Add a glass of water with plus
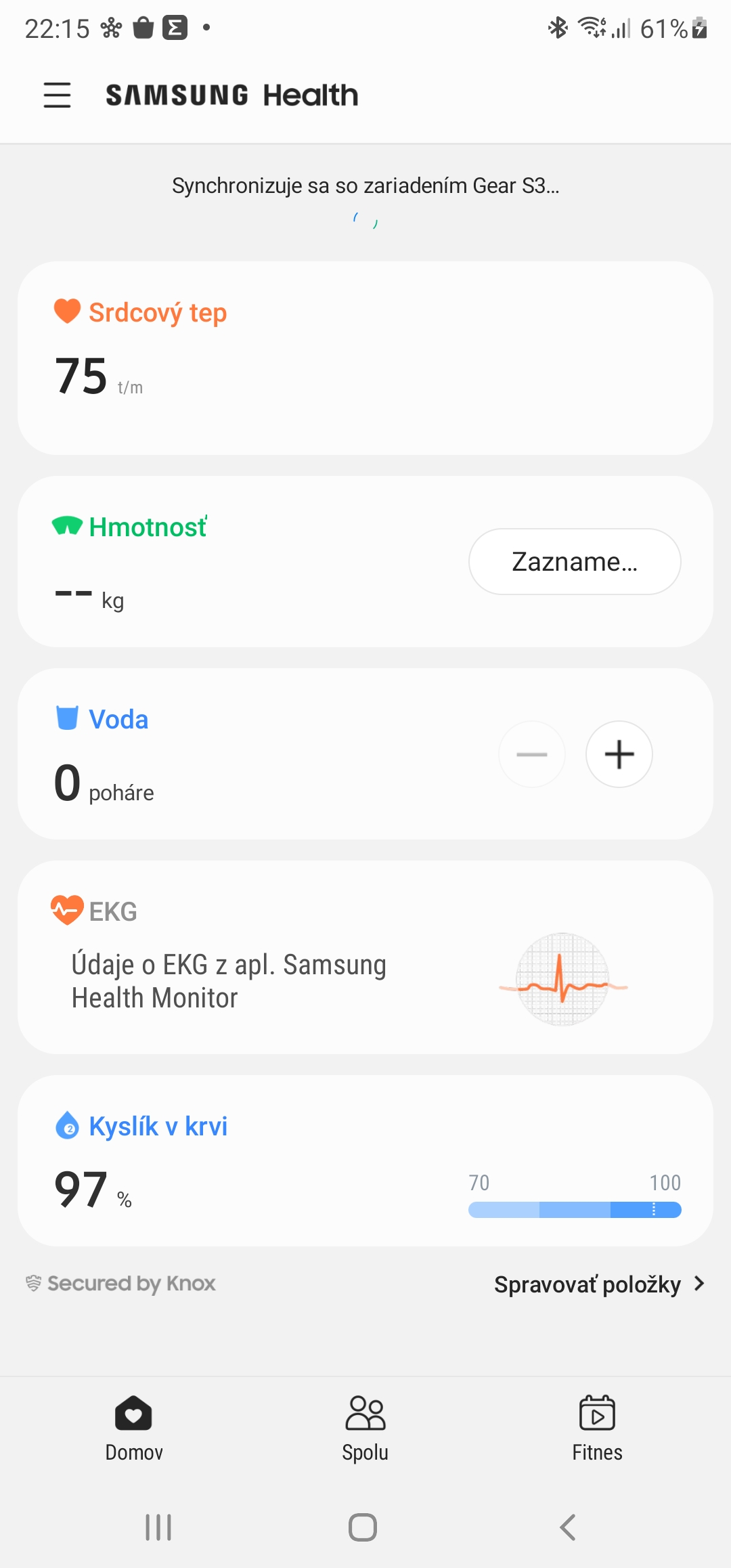Viewport: 731px width, 1568px height. [x=619, y=754]
